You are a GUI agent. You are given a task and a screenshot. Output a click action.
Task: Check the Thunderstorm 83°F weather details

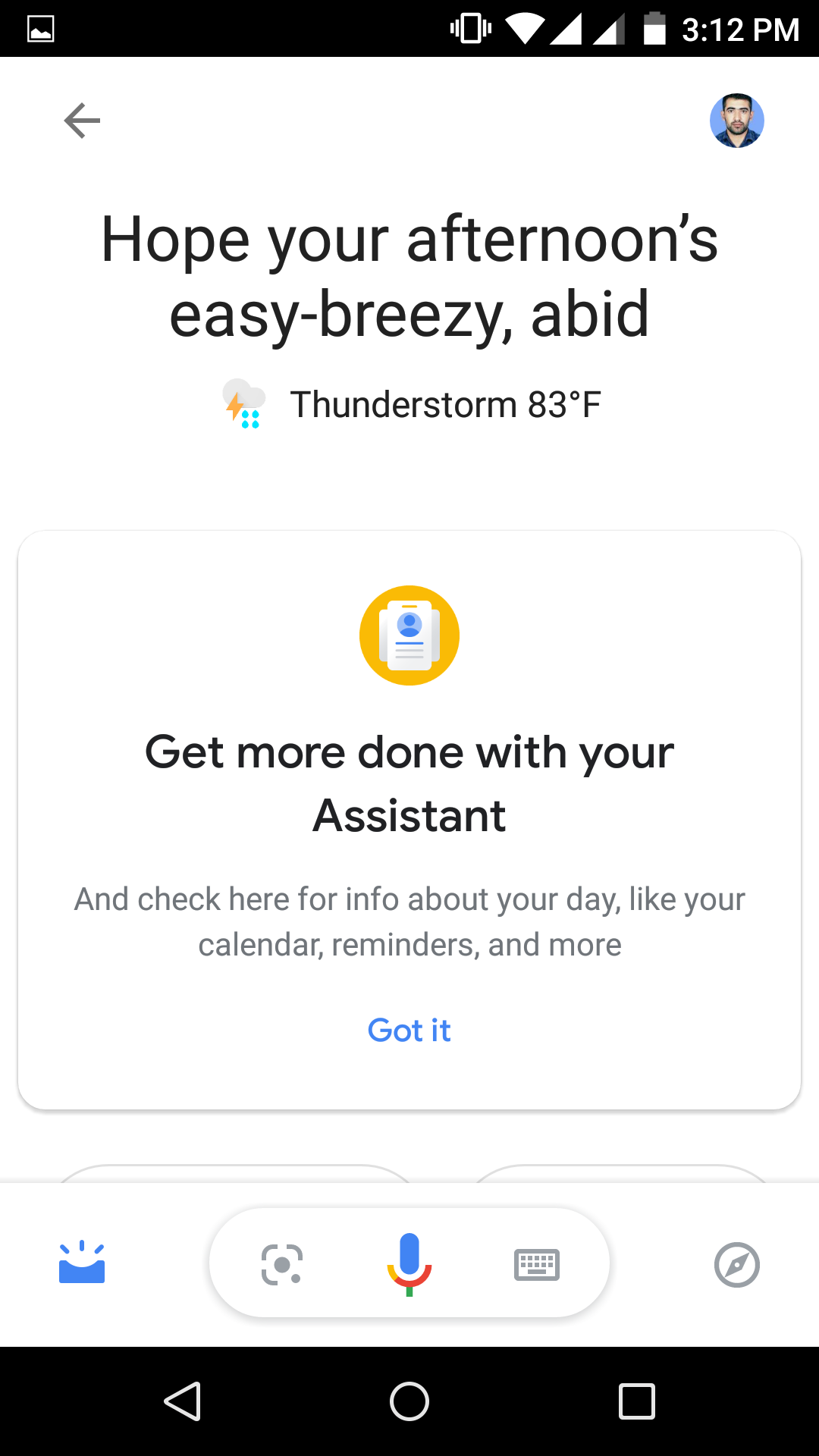[x=411, y=405]
